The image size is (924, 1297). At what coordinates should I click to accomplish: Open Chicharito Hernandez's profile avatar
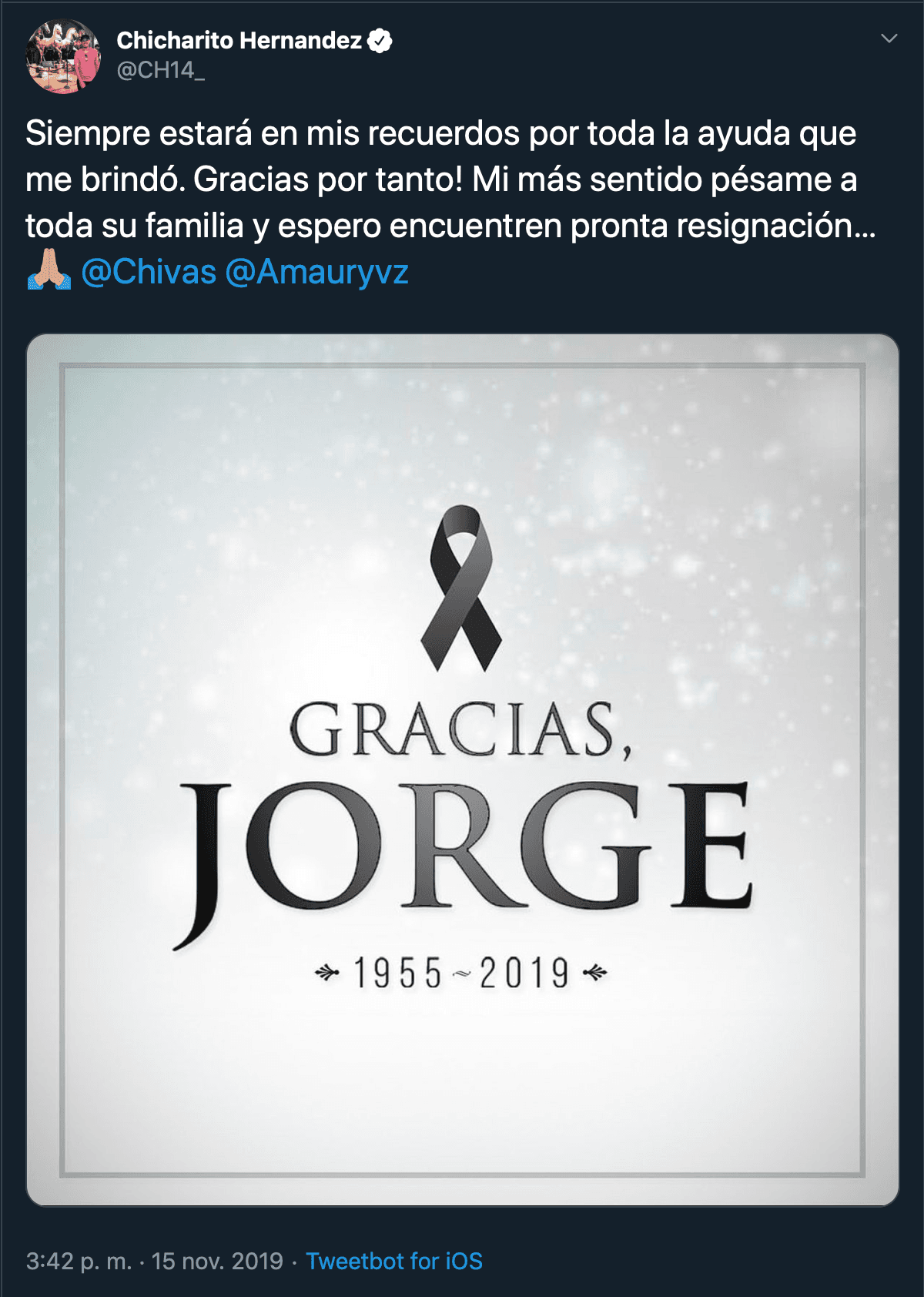62,54
